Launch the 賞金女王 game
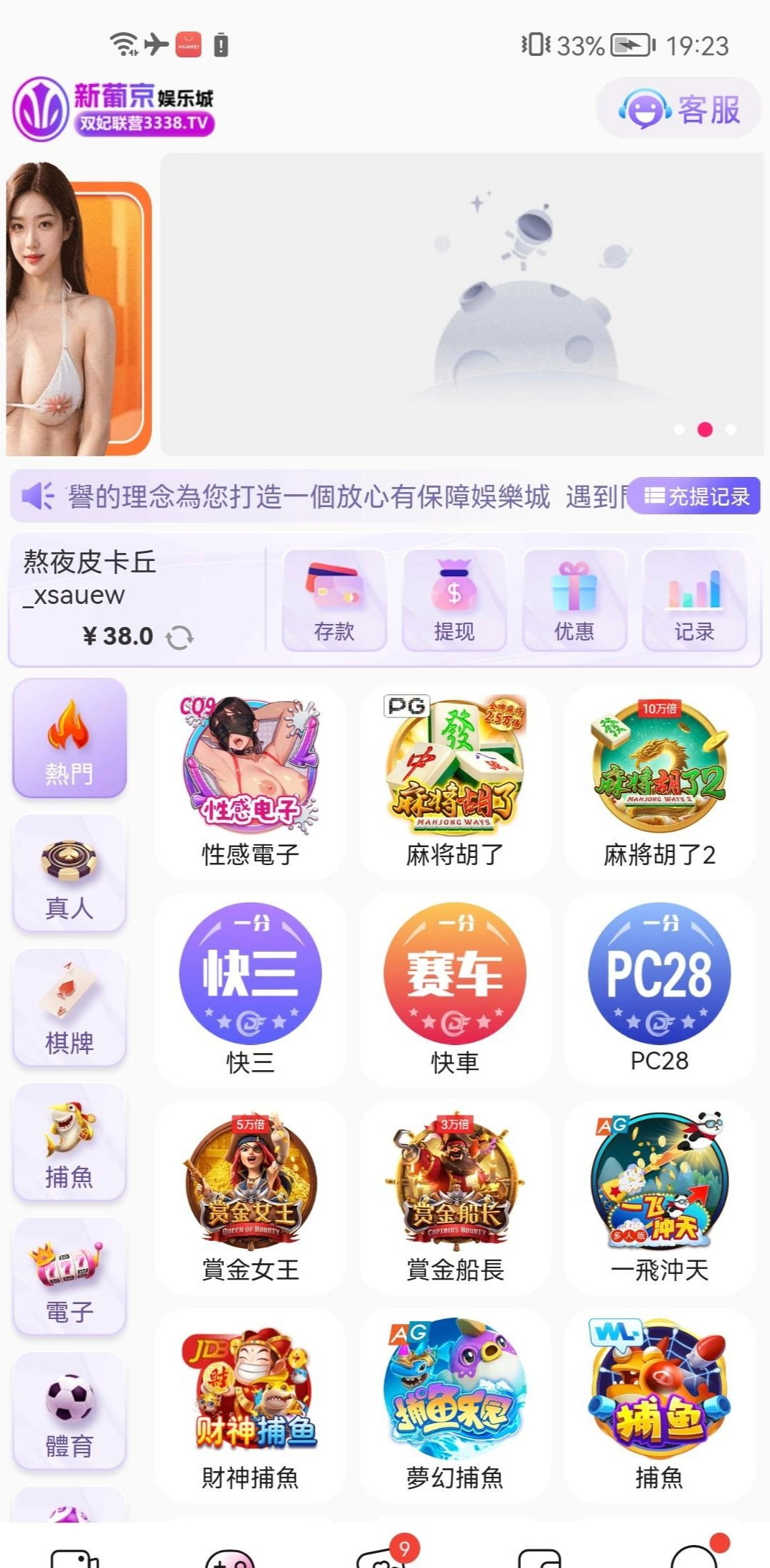 (x=250, y=1195)
